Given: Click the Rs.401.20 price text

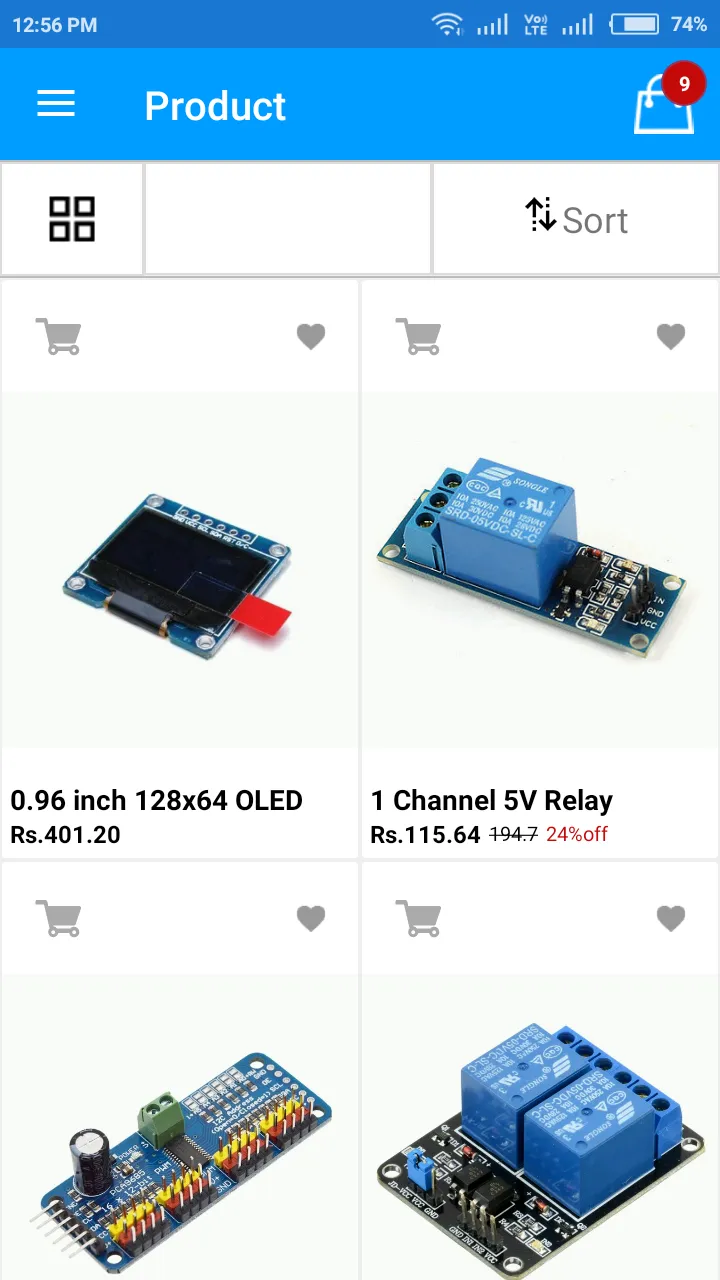Looking at the screenshot, I should pos(66,834).
